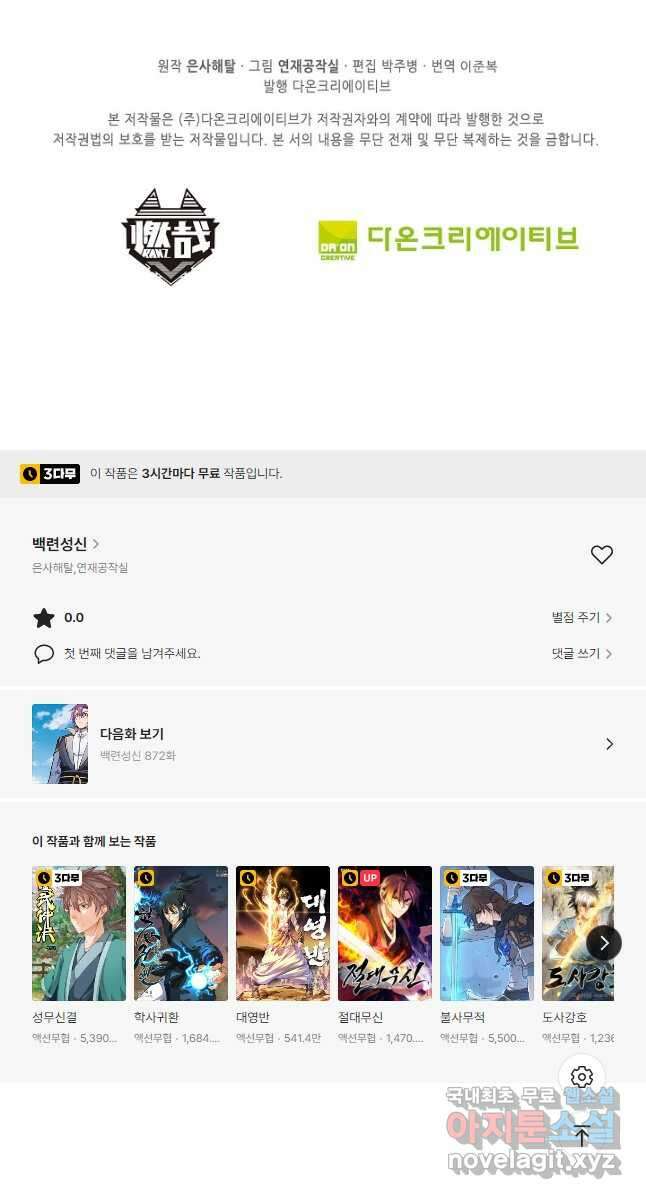Viewport: 646px width, 1199px height.
Task: Add 백련성신 to favorites with the heart
Action: tap(602, 554)
